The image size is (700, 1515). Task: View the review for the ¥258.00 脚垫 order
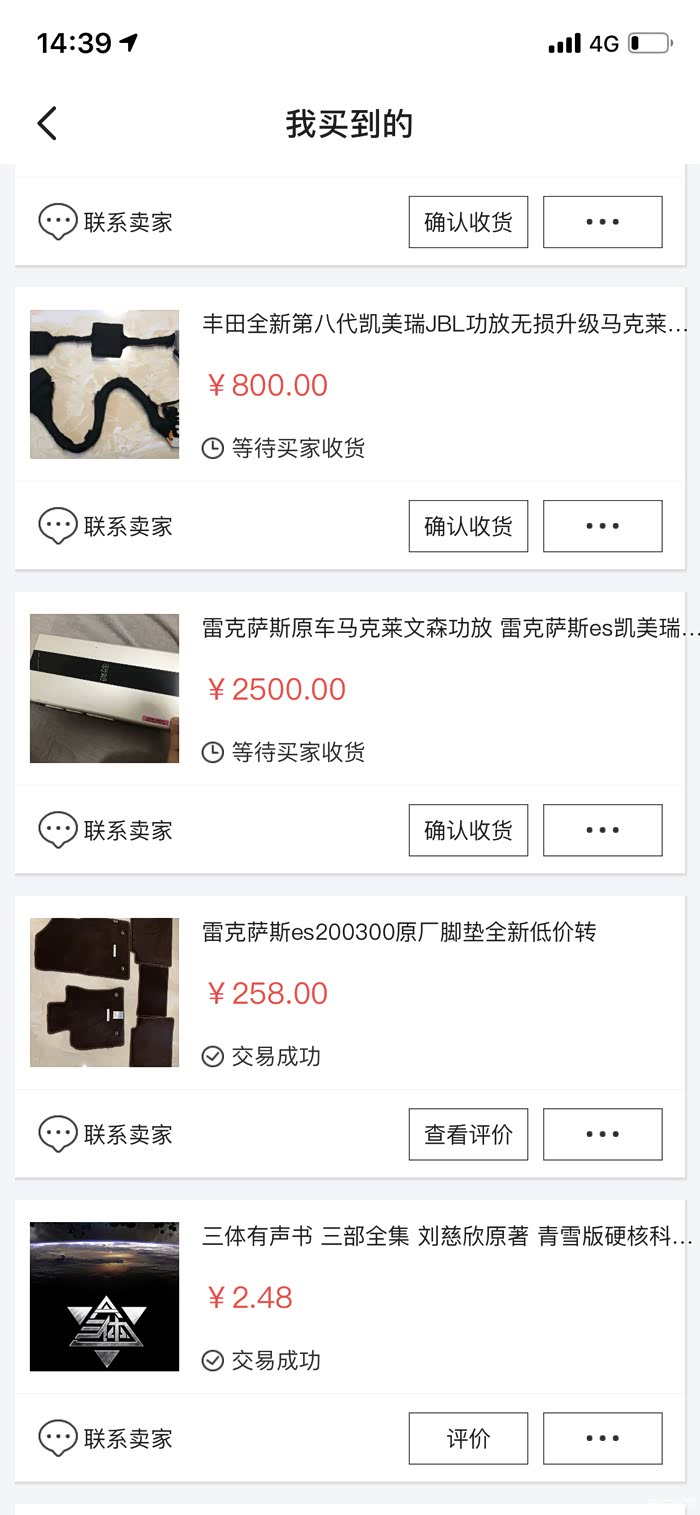pyautogui.click(x=468, y=1134)
